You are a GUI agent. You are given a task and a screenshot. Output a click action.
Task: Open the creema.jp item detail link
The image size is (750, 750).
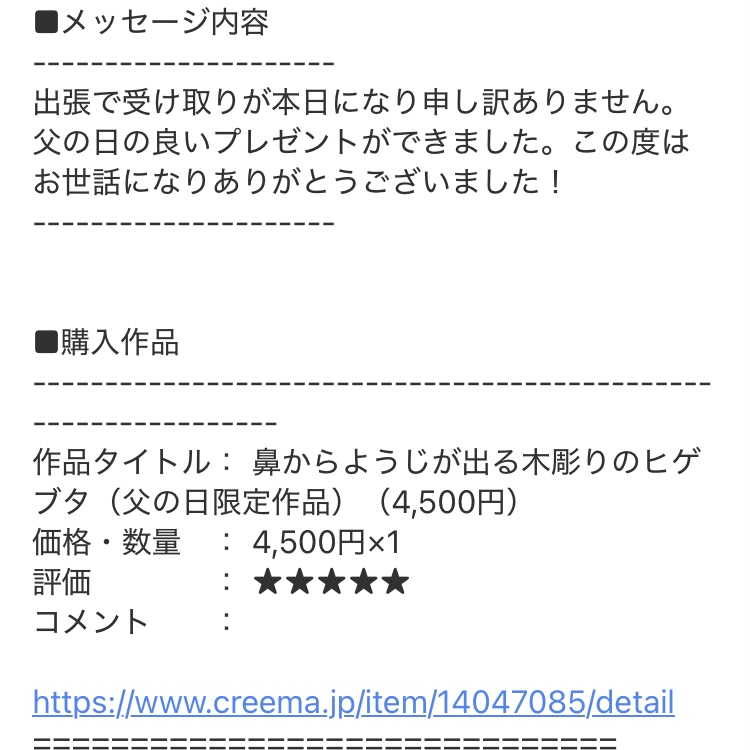pyautogui.click(x=353, y=702)
